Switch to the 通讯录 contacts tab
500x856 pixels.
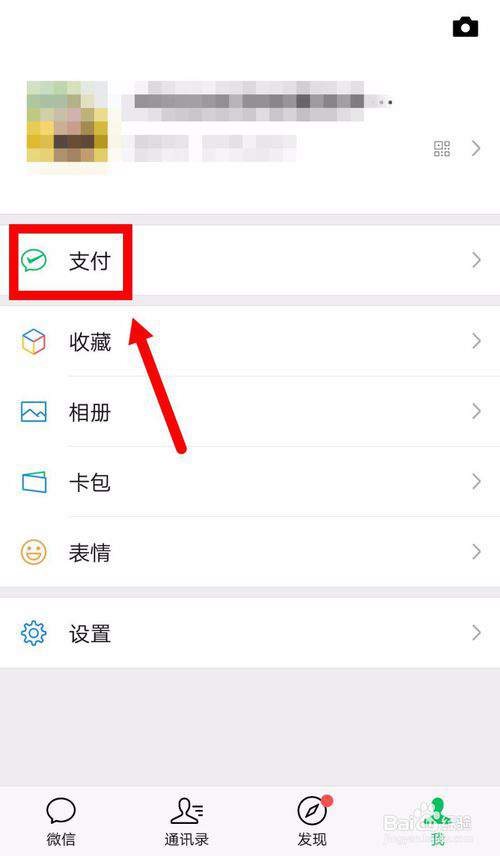(187, 822)
